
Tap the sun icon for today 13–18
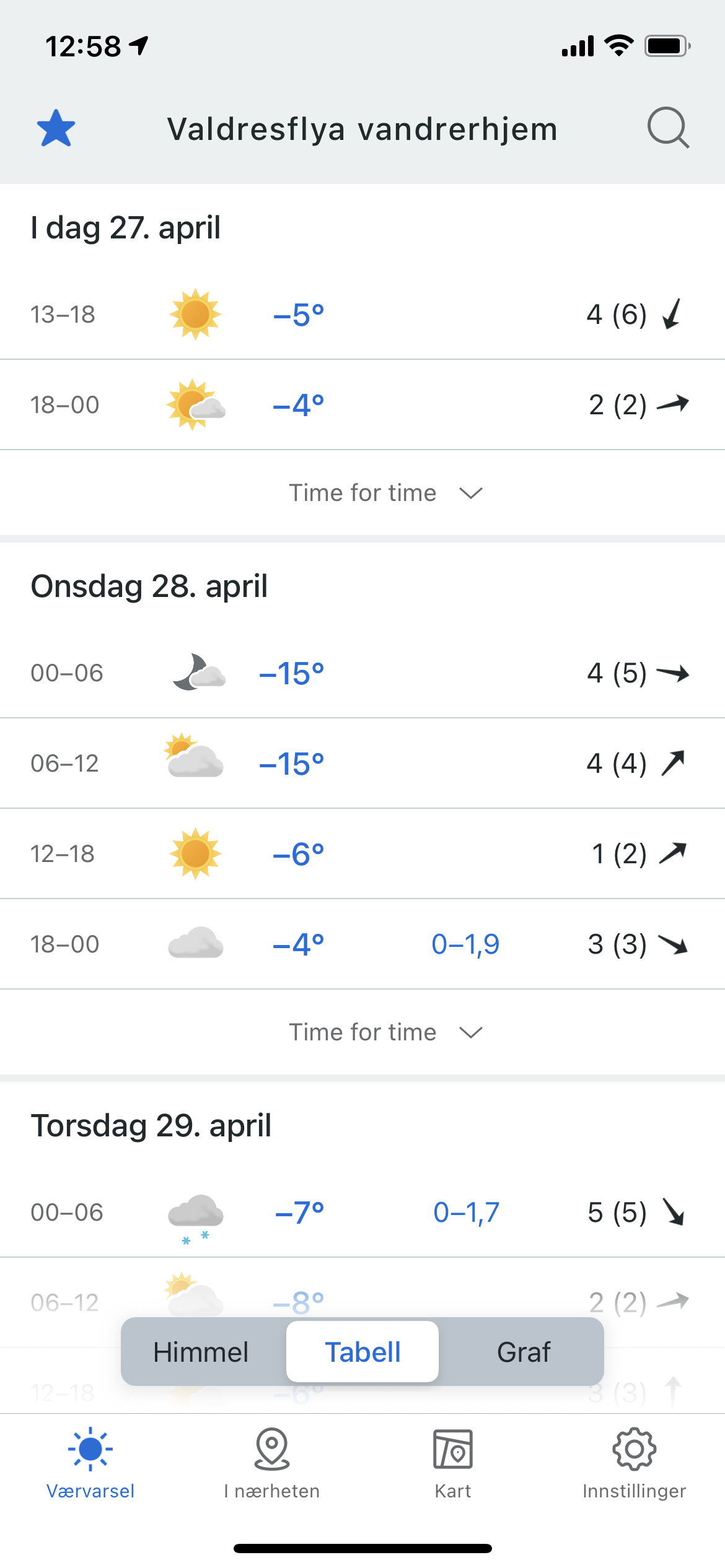tap(196, 314)
